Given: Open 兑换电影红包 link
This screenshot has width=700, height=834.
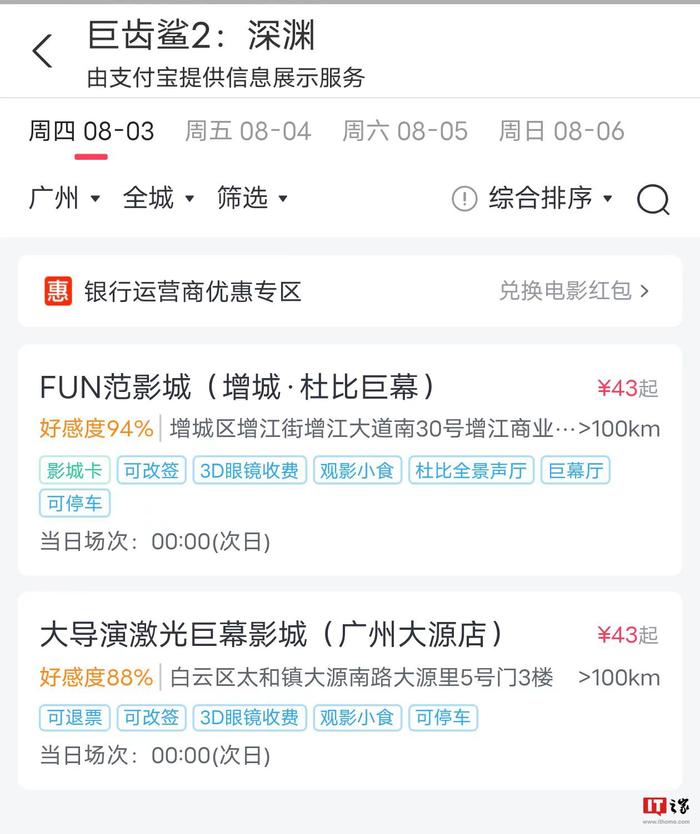Looking at the screenshot, I should pos(574,291).
